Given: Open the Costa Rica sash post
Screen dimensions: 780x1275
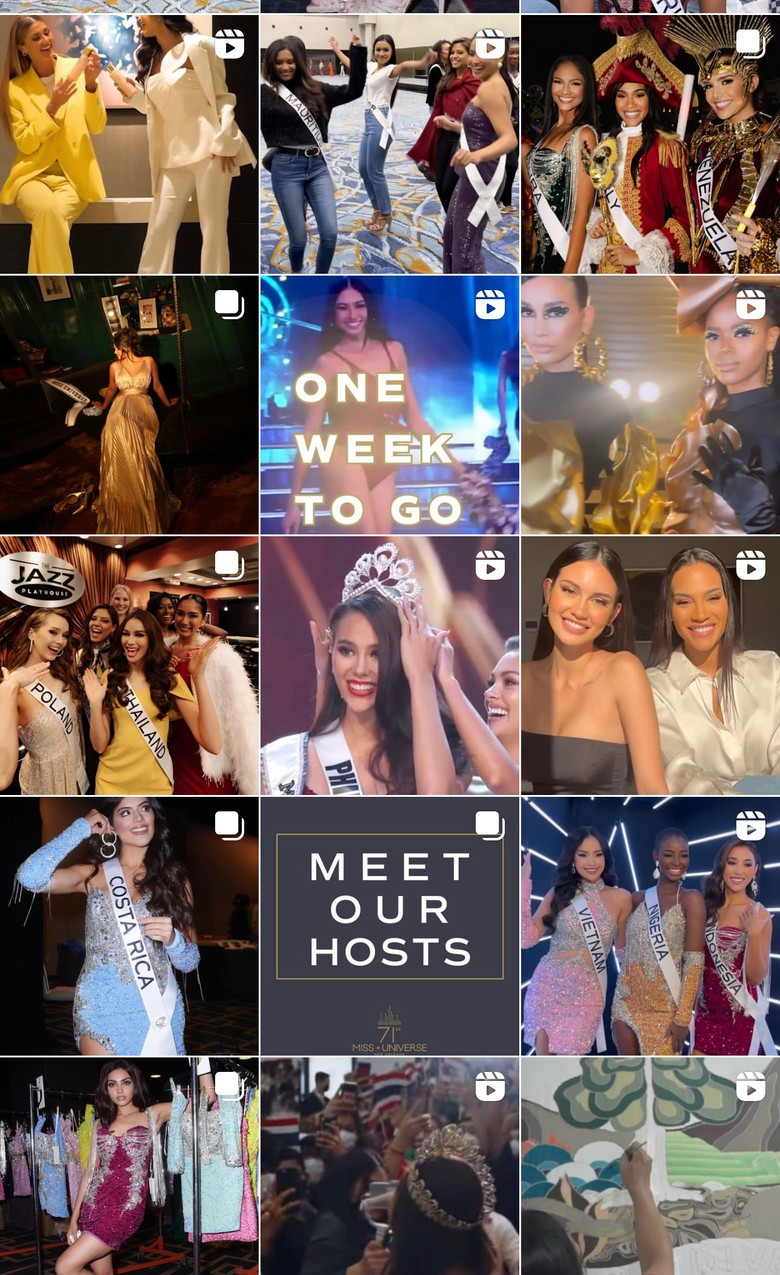Looking at the screenshot, I should click(x=129, y=926).
